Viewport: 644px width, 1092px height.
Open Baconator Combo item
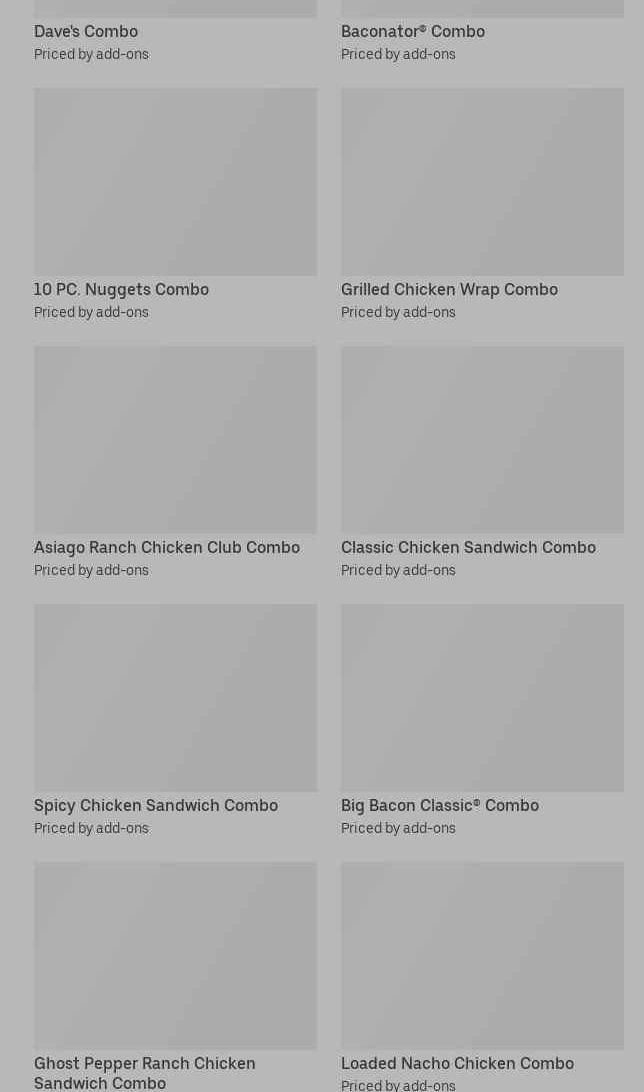(x=412, y=31)
